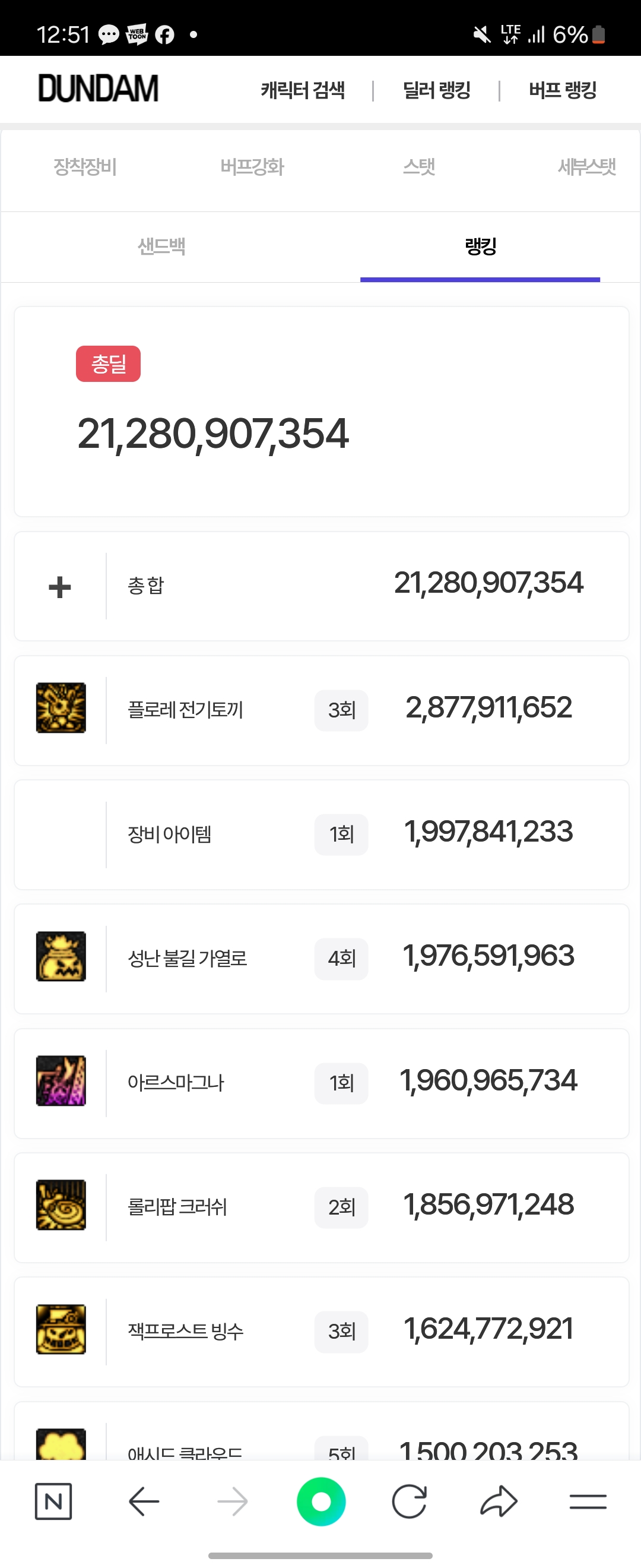Viewport: 641px width, 1568px height.
Task: Select the 세부스탯 tab
Action: (x=586, y=167)
